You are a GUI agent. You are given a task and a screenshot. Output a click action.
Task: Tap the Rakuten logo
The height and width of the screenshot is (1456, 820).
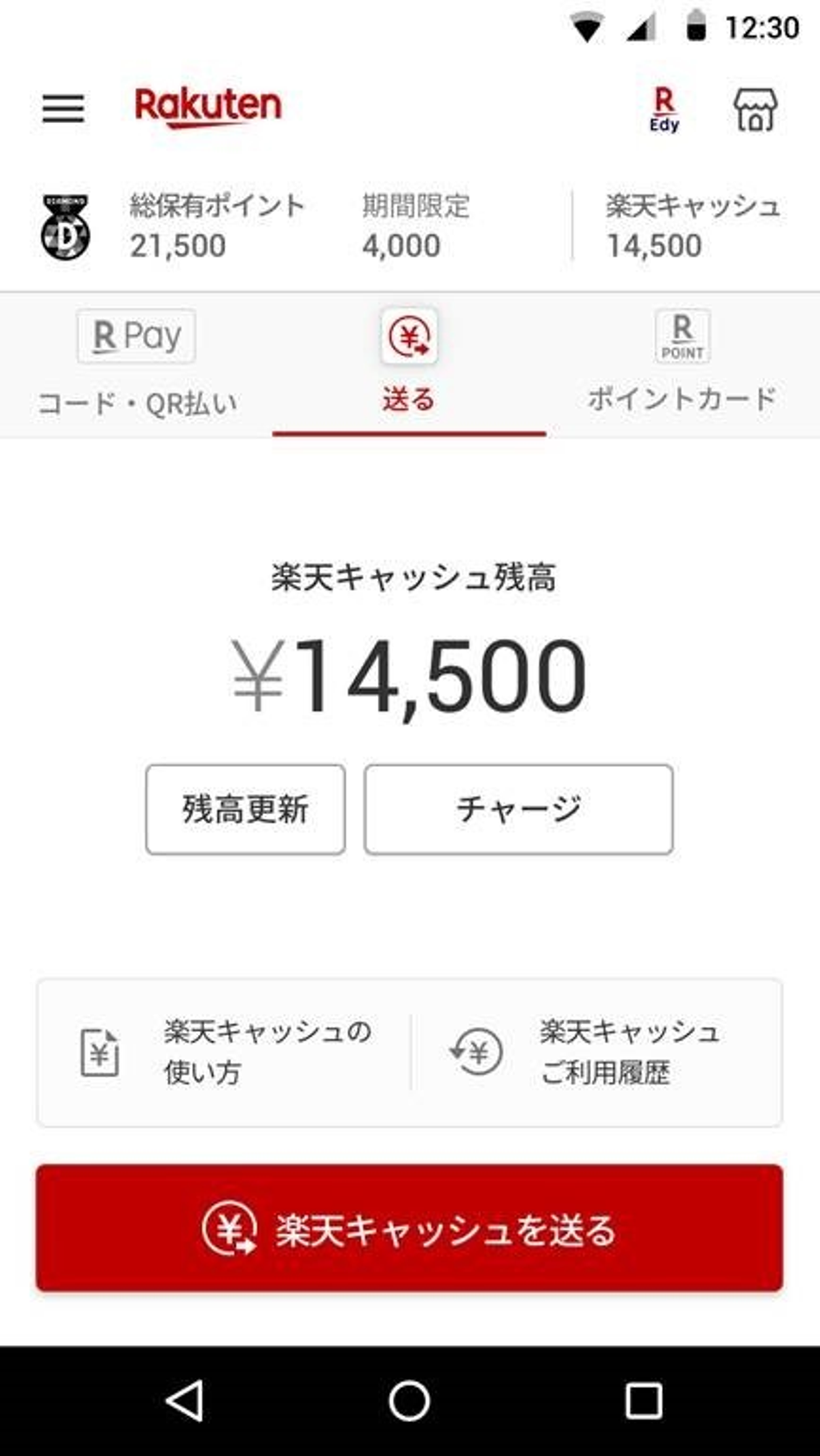(x=206, y=106)
